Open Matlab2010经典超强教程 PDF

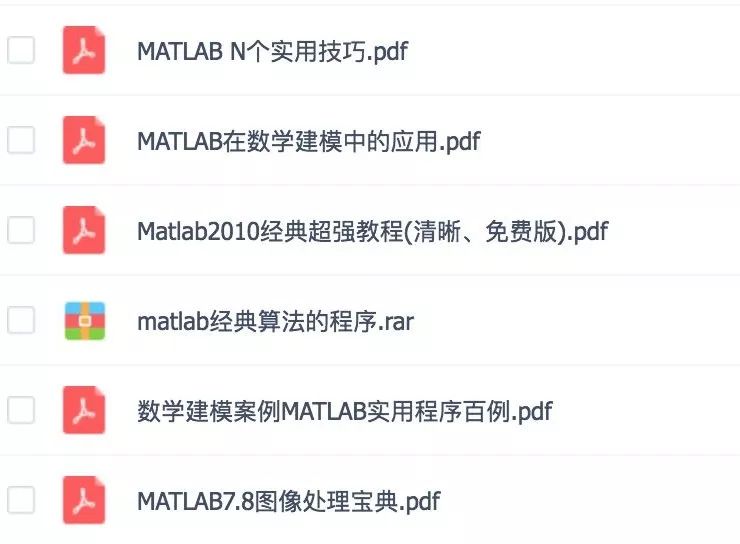pos(372,231)
